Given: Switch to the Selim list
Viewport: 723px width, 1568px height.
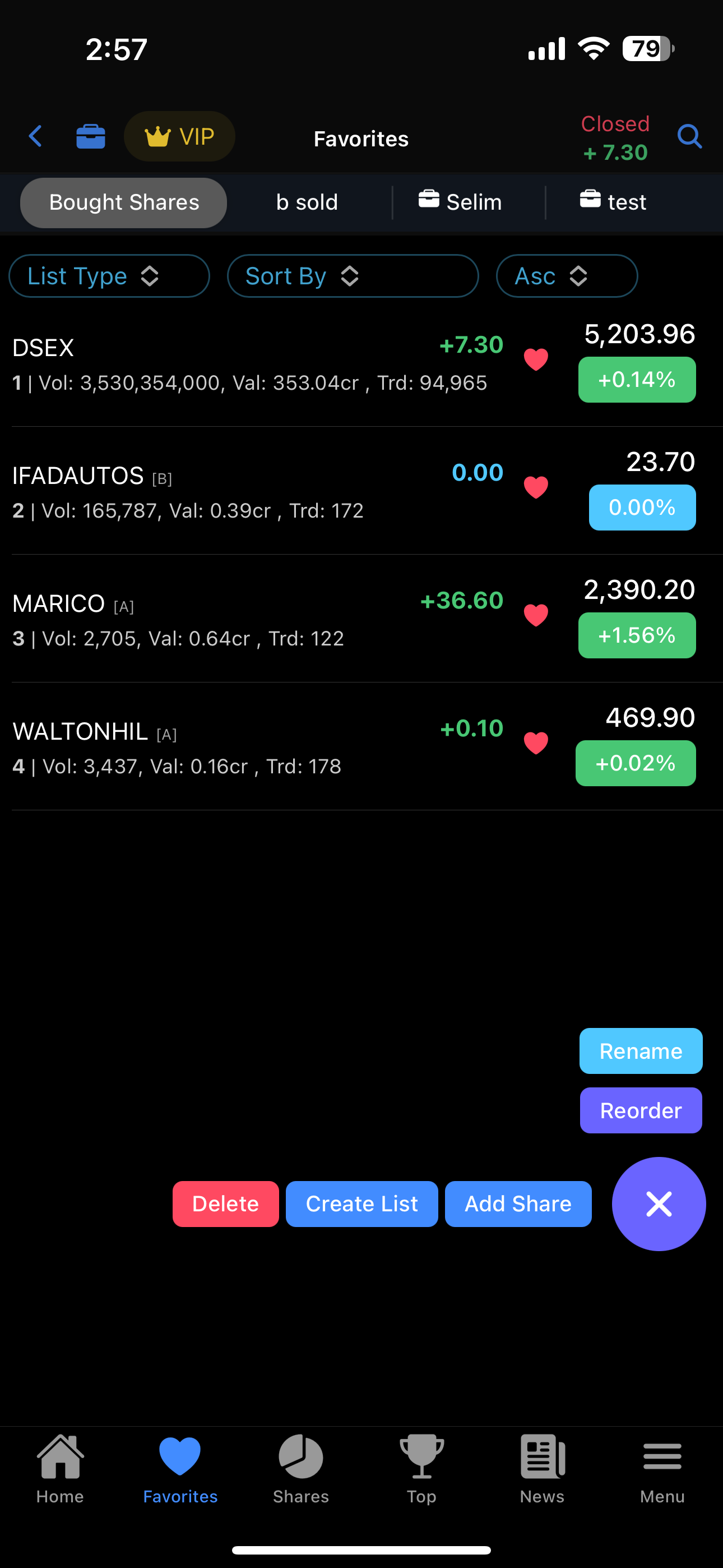Looking at the screenshot, I should [x=461, y=202].
